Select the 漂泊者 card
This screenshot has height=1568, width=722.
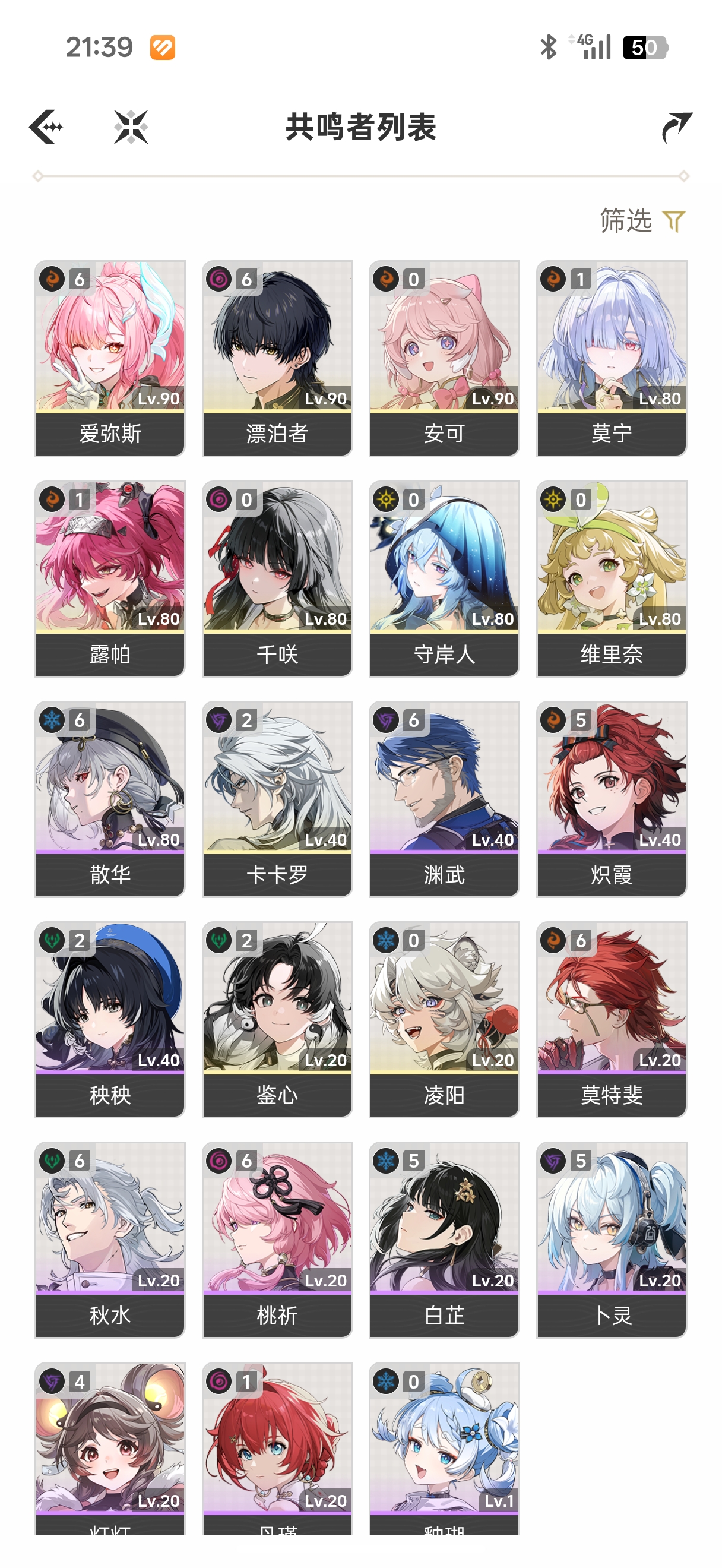tap(277, 358)
